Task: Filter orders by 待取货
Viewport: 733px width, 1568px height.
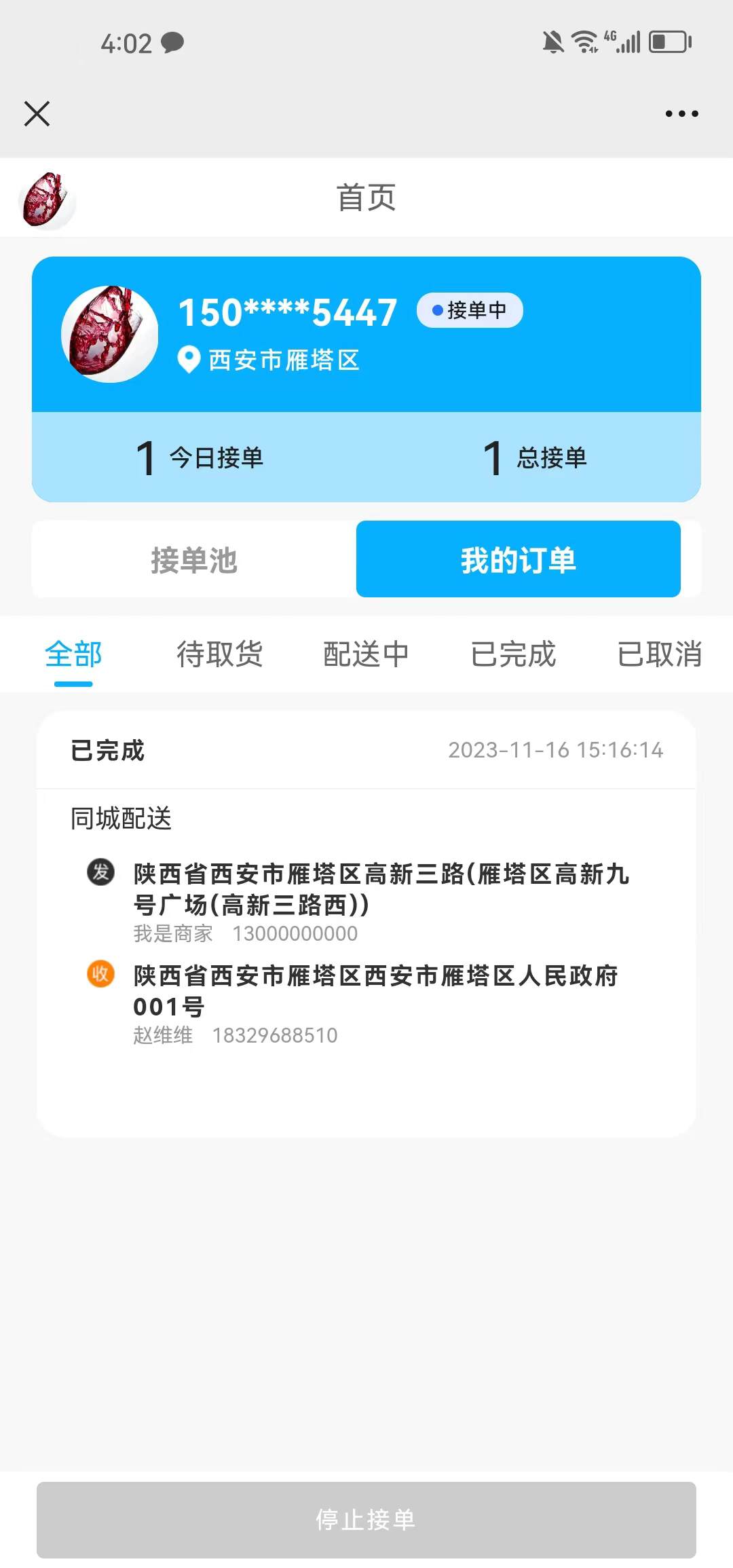Action: click(x=219, y=654)
